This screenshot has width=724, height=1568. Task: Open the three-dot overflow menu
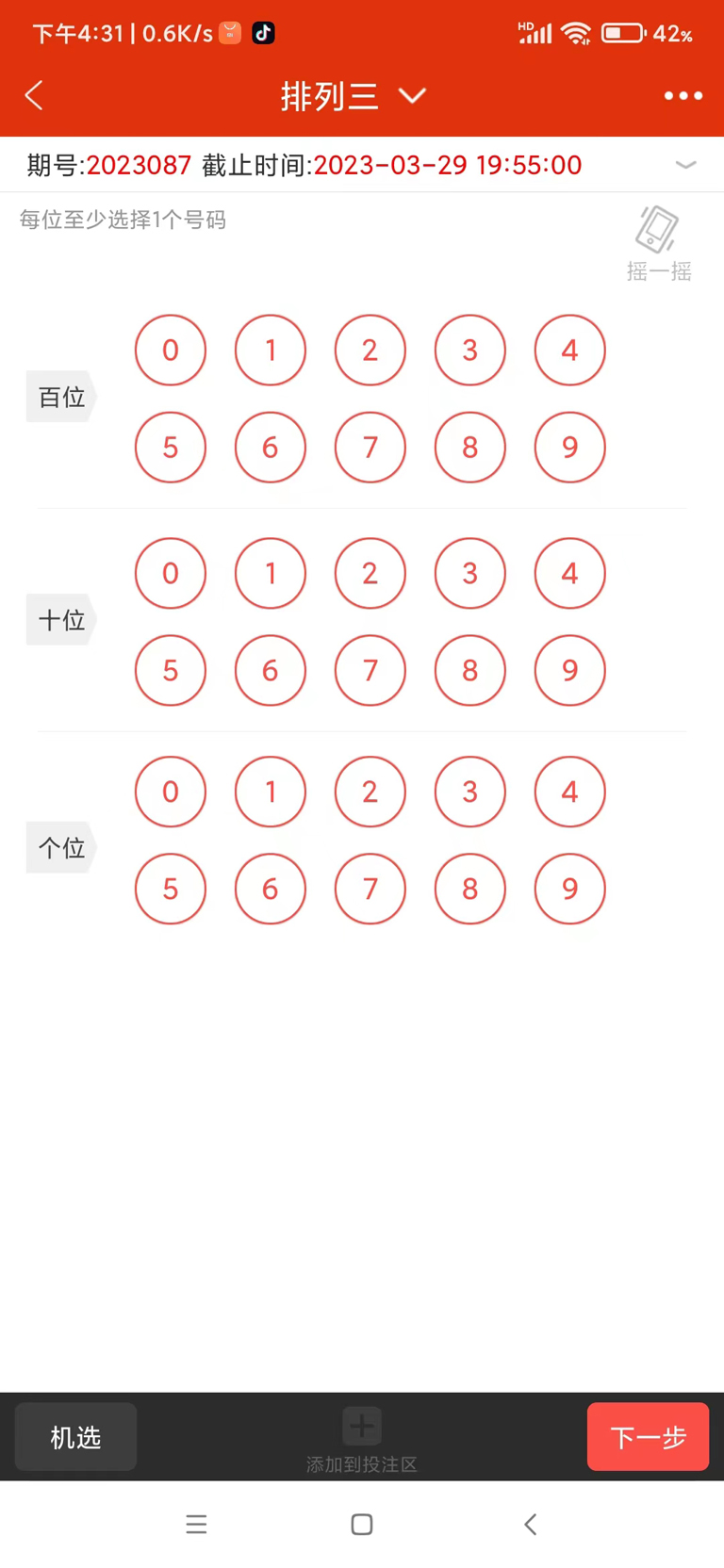pos(683,96)
